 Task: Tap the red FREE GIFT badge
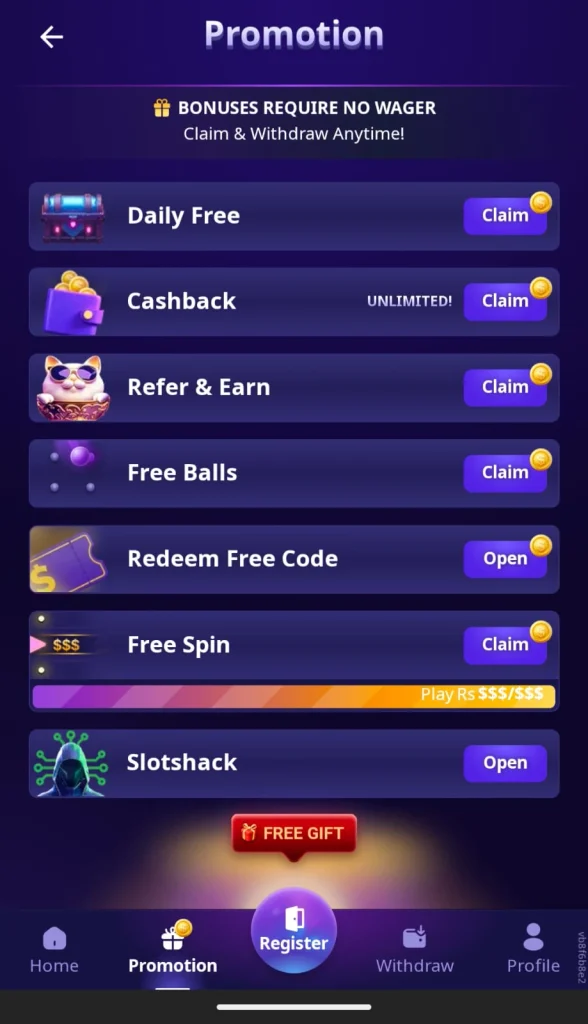click(294, 833)
